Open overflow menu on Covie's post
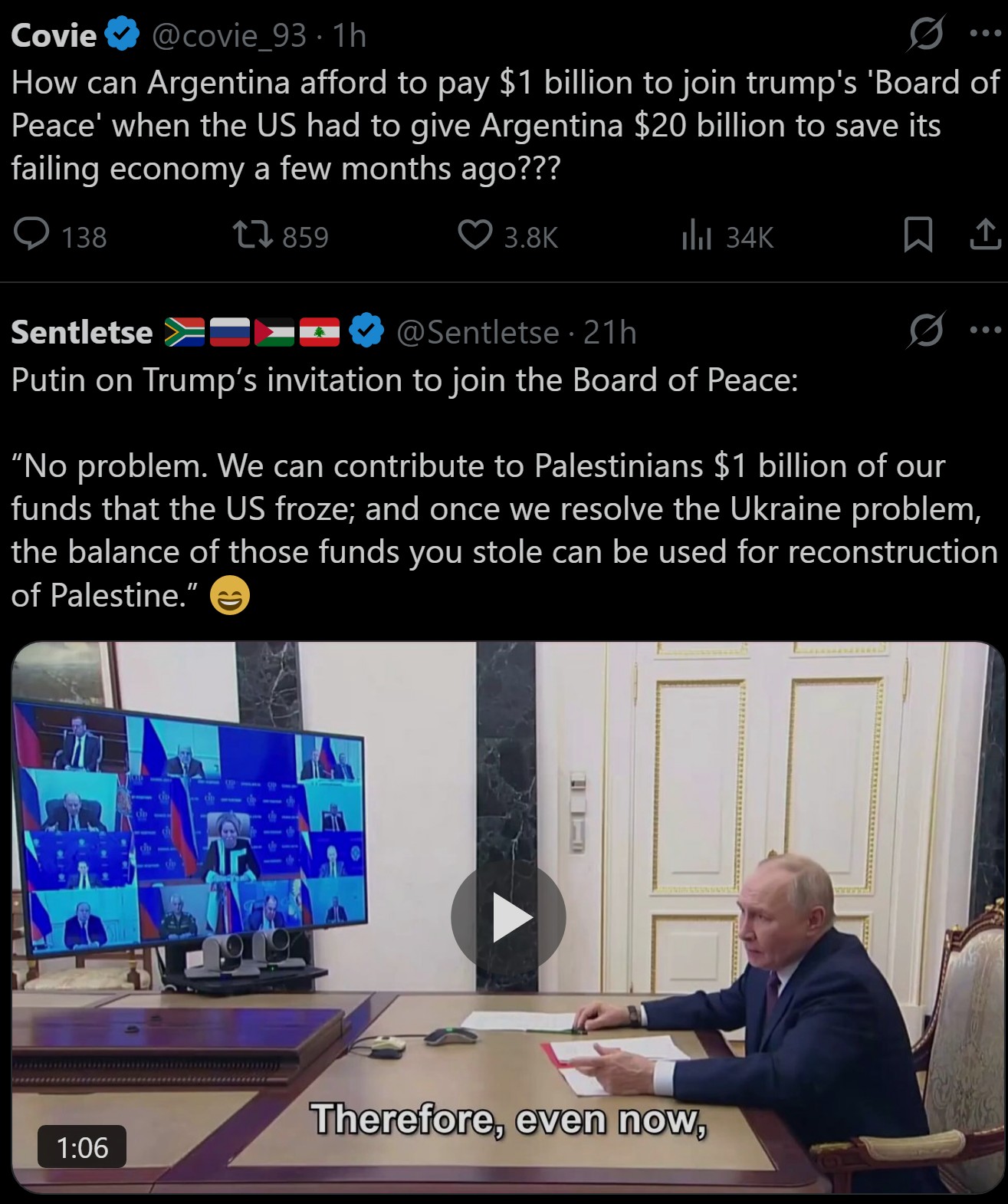1008x1204 pixels. (985, 35)
